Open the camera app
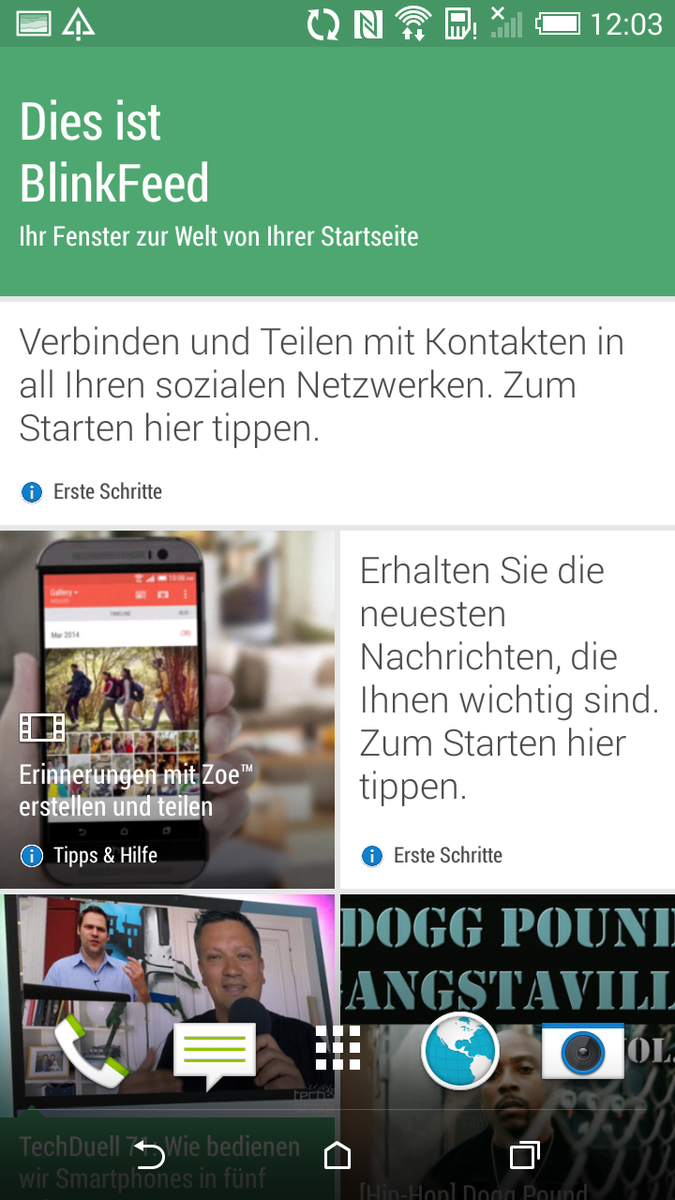 (583, 1052)
